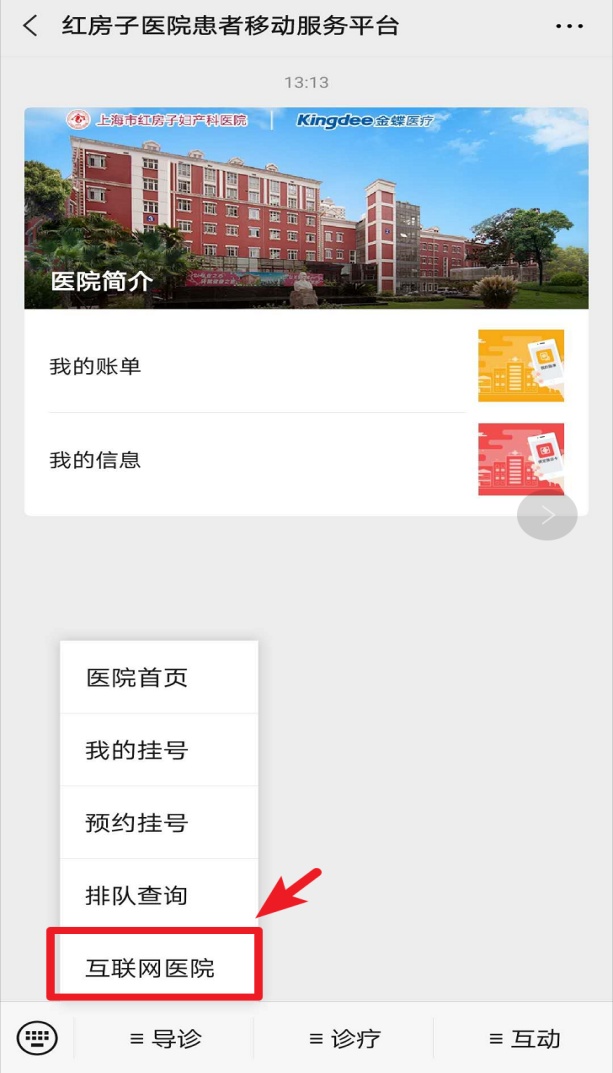Choose 排队查询 in the popup menu
The height and width of the screenshot is (1073, 613).
coord(159,895)
